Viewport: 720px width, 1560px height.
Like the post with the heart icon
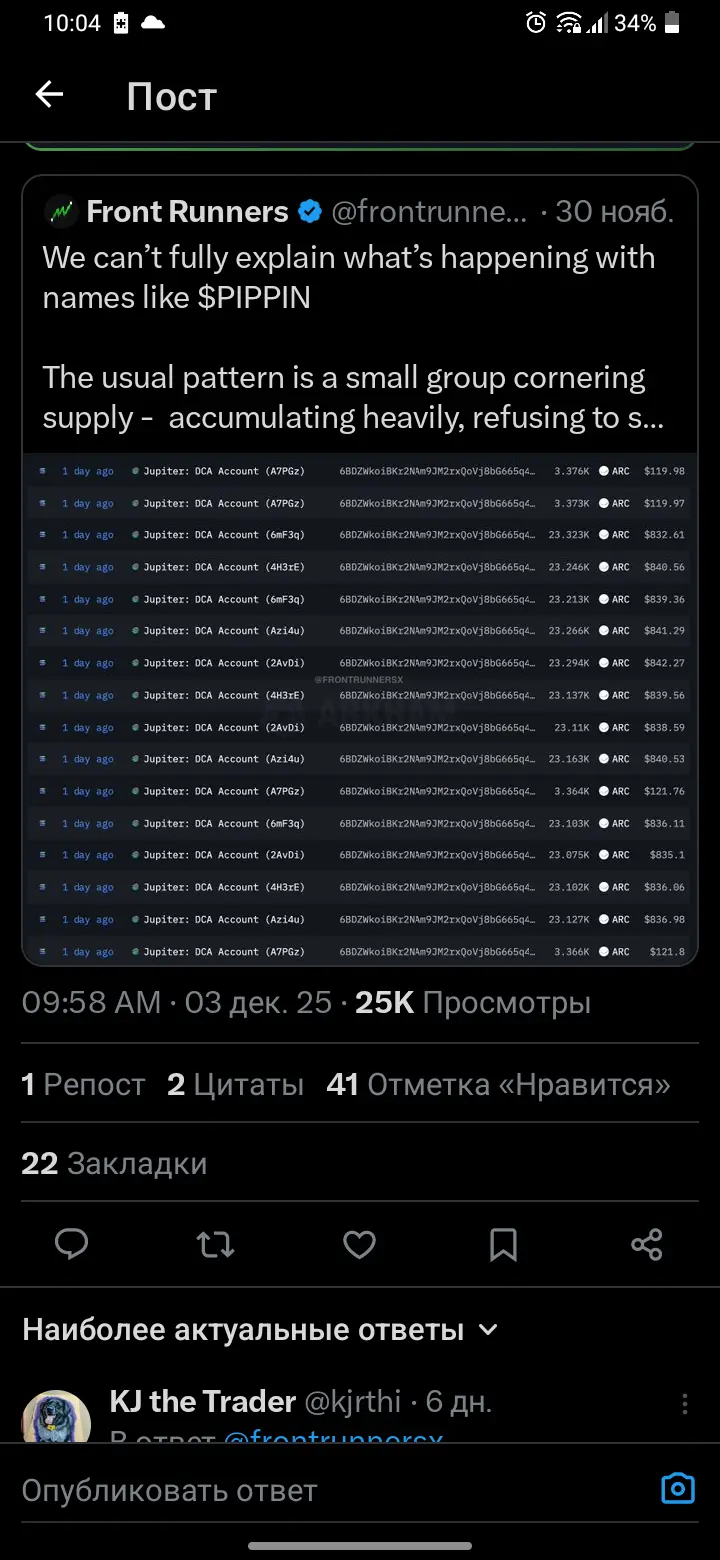point(359,1244)
